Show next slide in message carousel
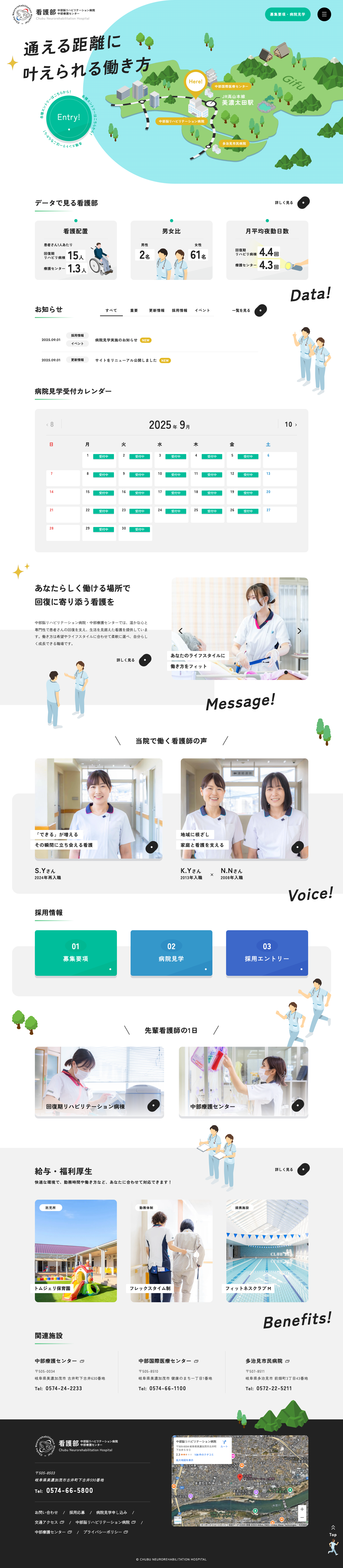Image resolution: width=343 pixels, height=1568 pixels. 299,631
